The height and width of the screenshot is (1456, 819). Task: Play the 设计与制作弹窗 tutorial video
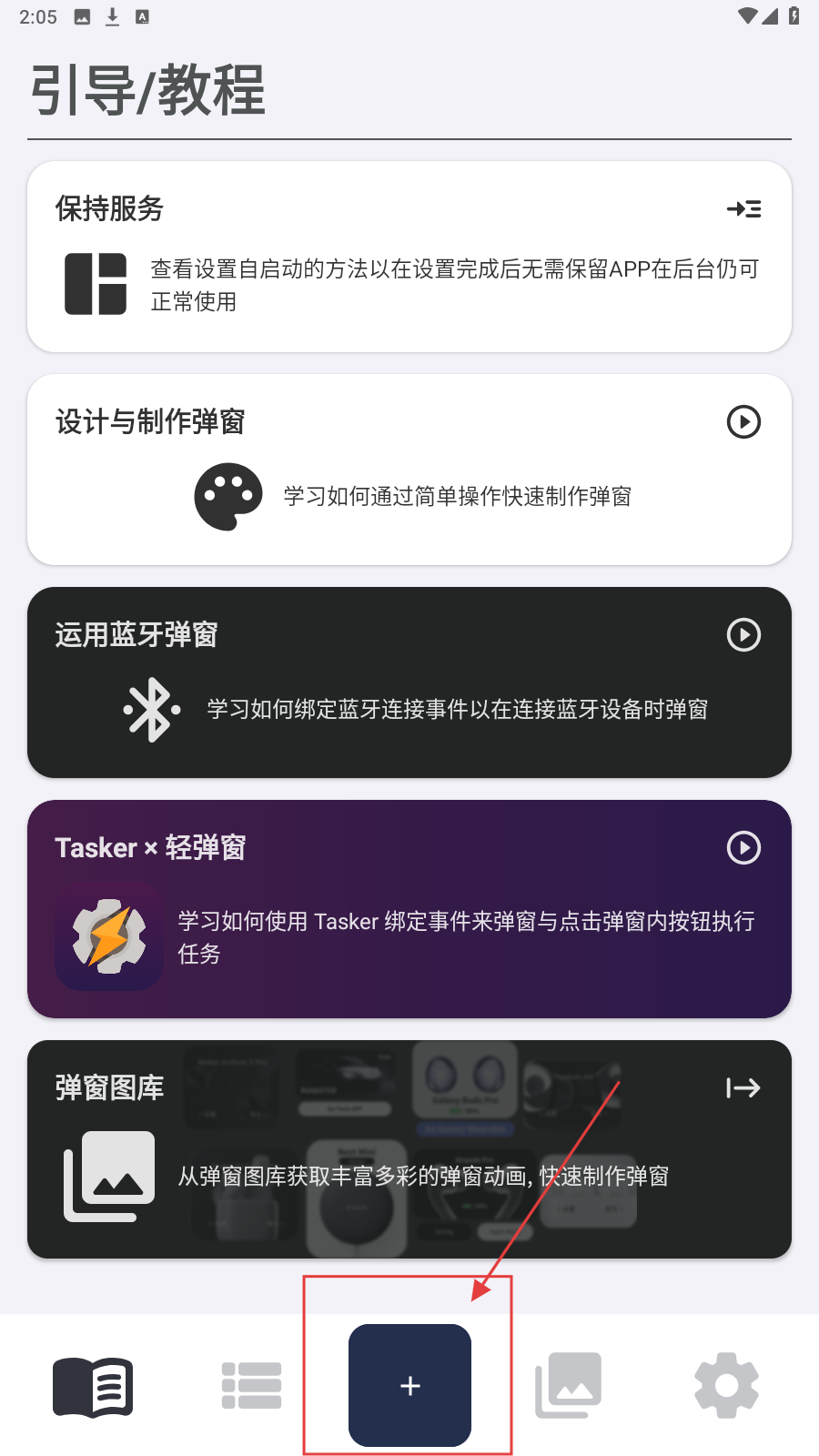(743, 422)
